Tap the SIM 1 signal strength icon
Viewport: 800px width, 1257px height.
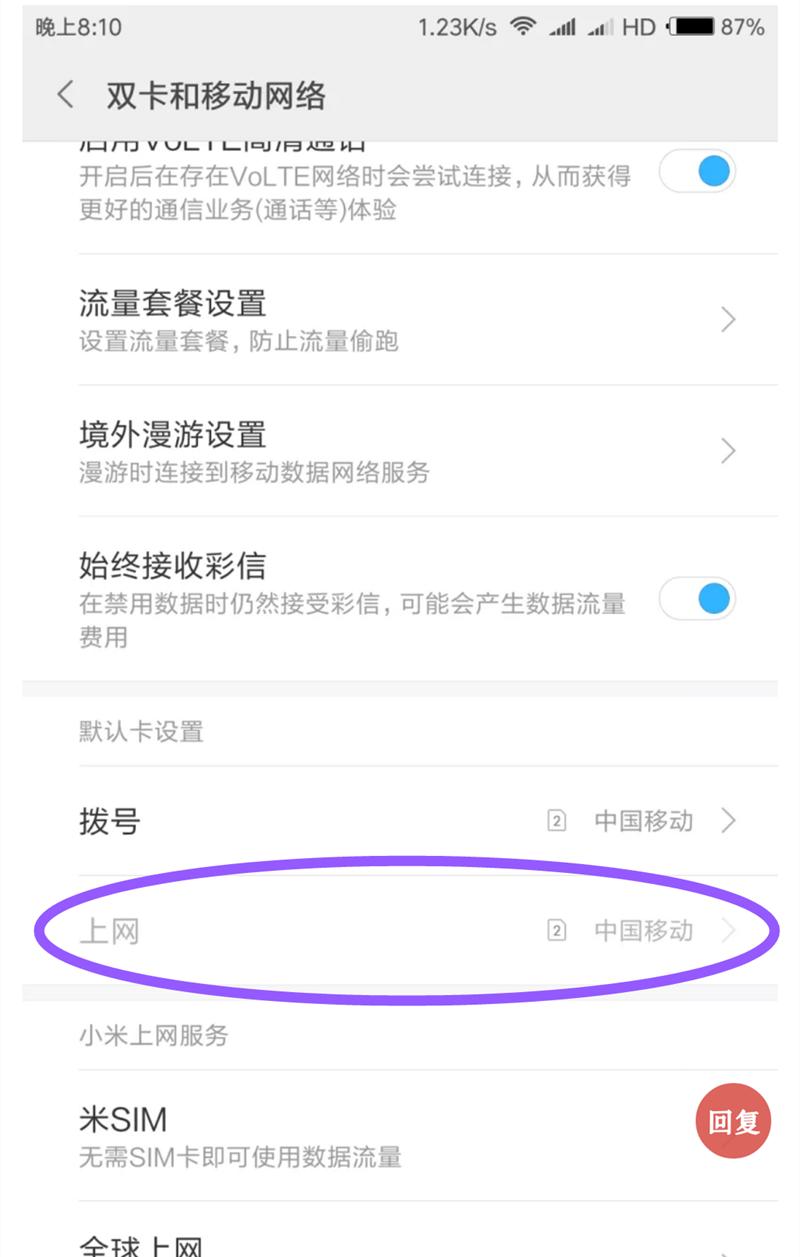click(x=561, y=27)
